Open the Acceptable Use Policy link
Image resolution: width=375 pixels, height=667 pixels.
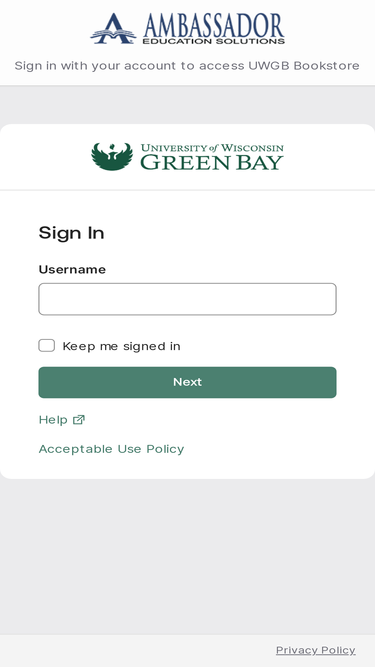point(111,449)
